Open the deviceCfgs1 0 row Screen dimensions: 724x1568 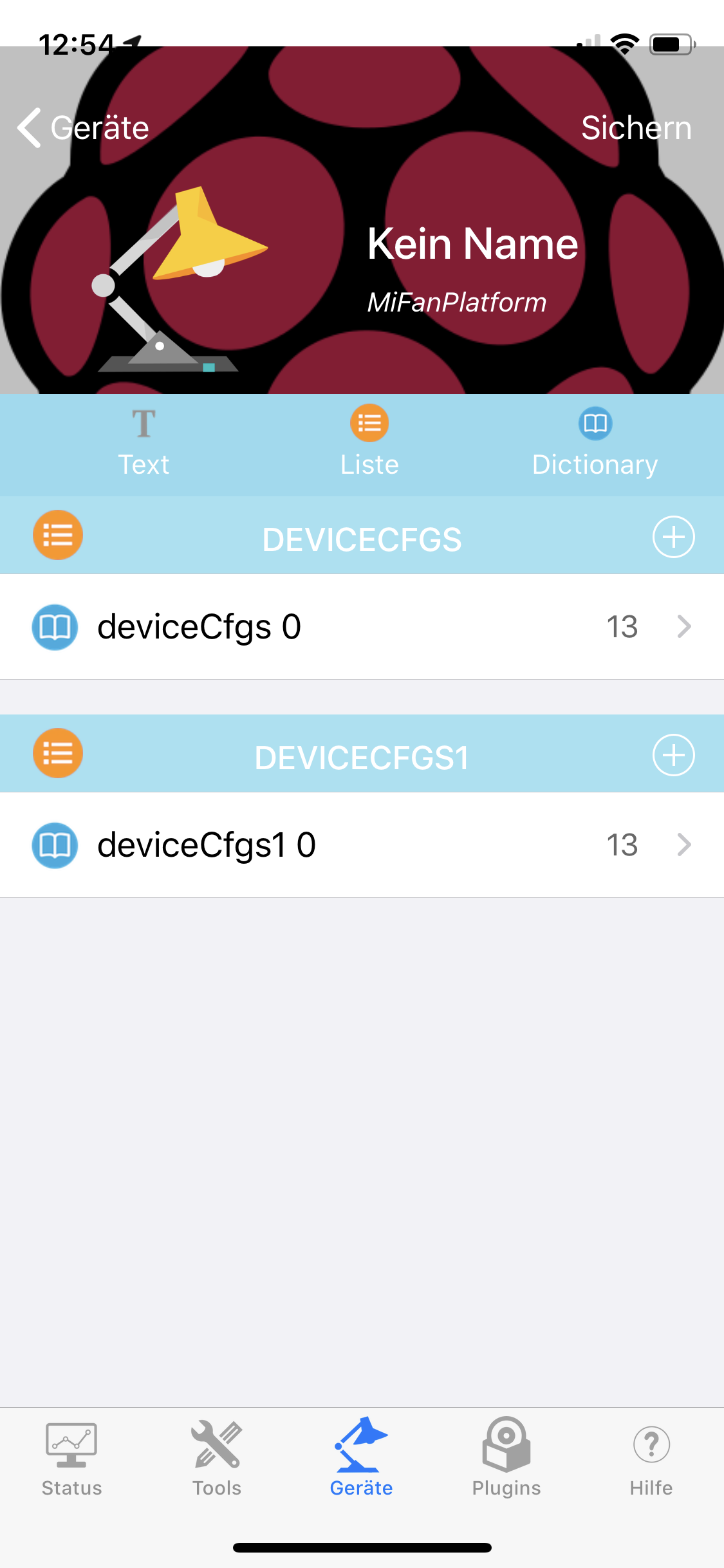coord(362,845)
